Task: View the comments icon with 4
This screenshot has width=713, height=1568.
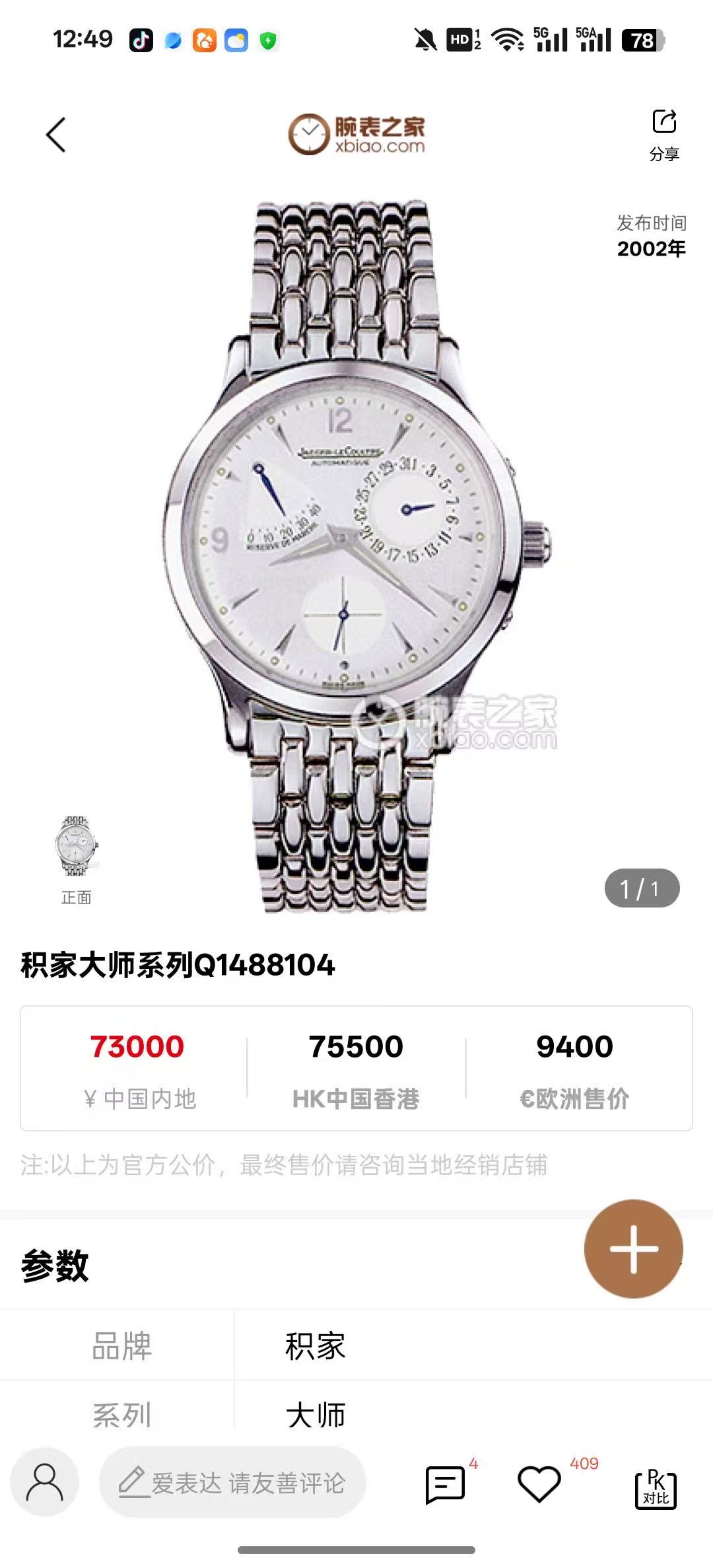Action: pyautogui.click(x=445, y=1484)
